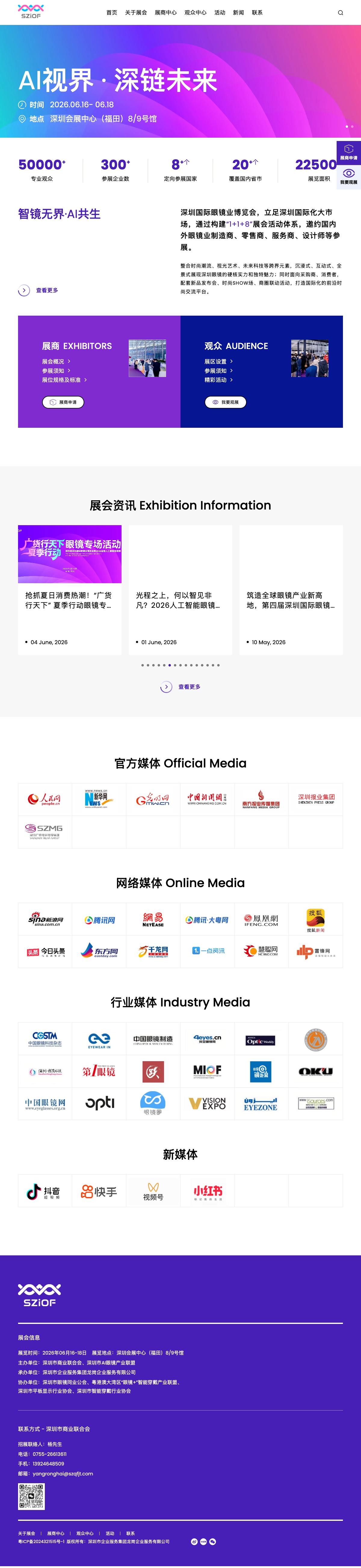Tap the floating 展商申请 side button
Image resolution: width=361 pixels, height=1568 pixels.
click(x=349, y=153)
